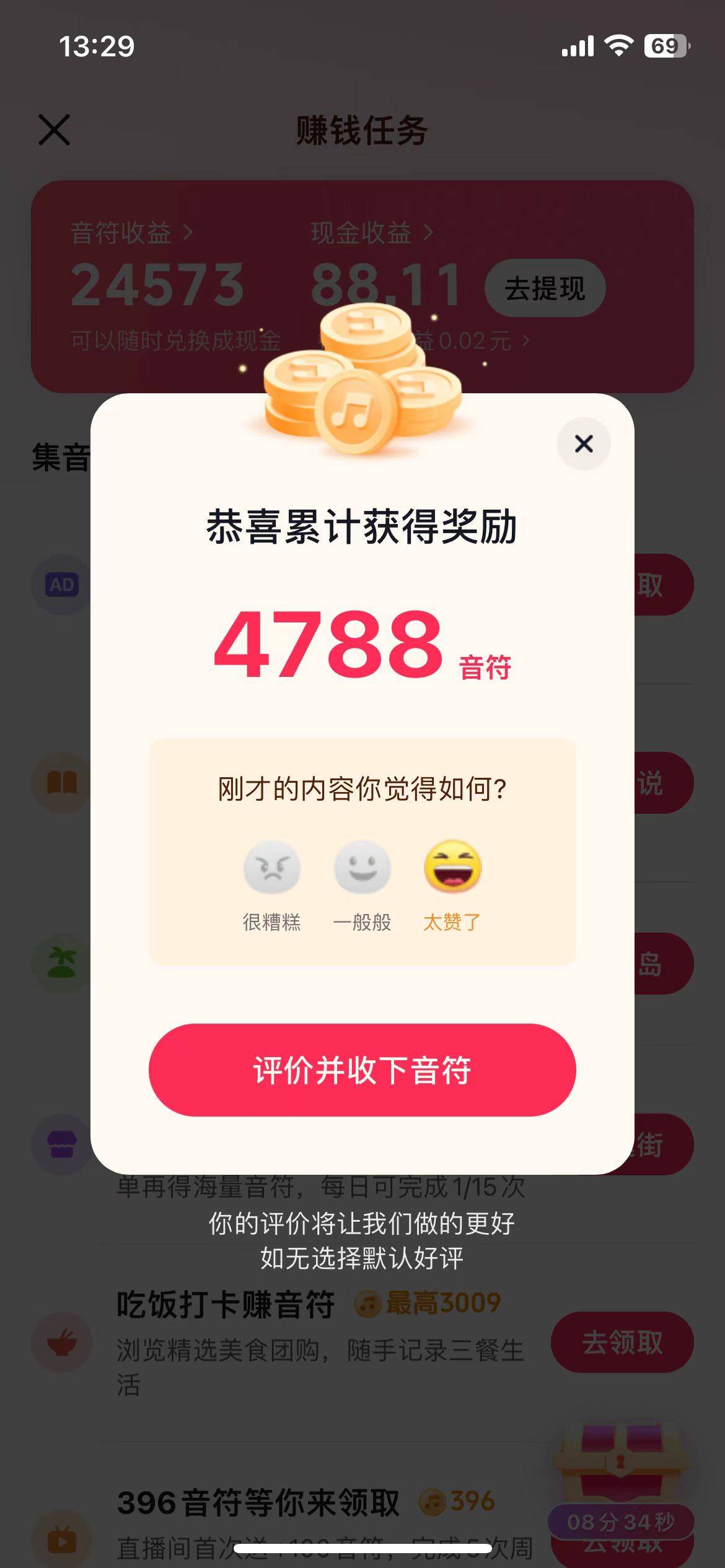The width and height of the screenshot is (725, 1568).
Task: Select the 一般般 neutral face rating
Action: tap(361, 868)
